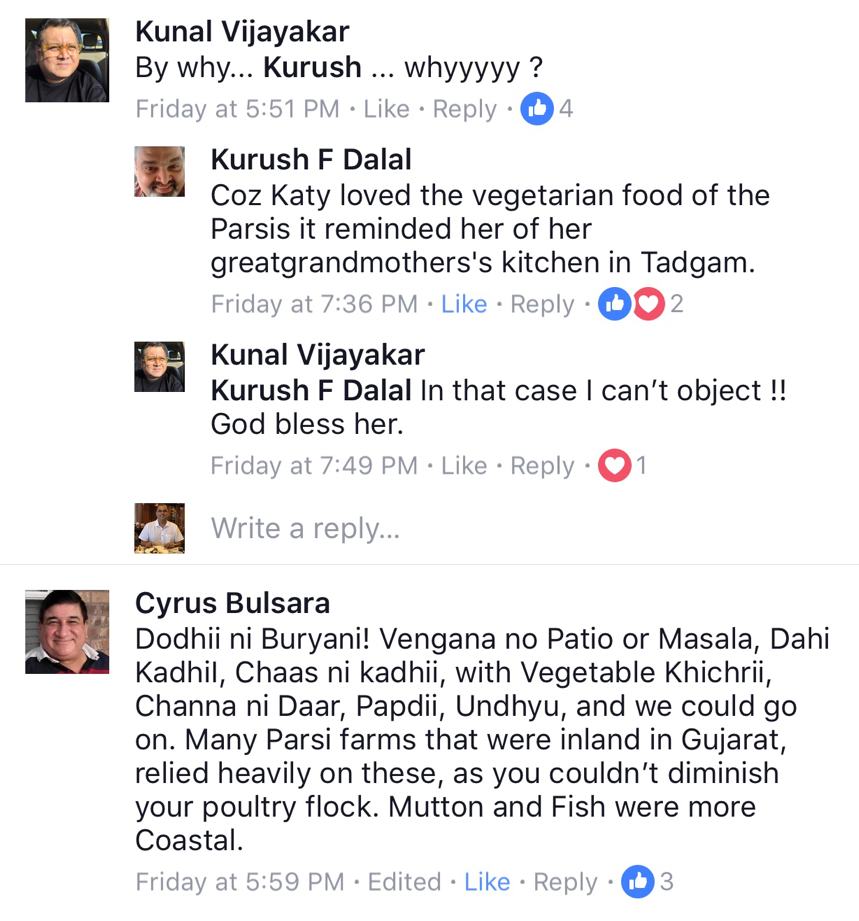
Task: See who liked Cyrus Bulsara's comment
Action: pyautogui.click(x=647, y=882)
